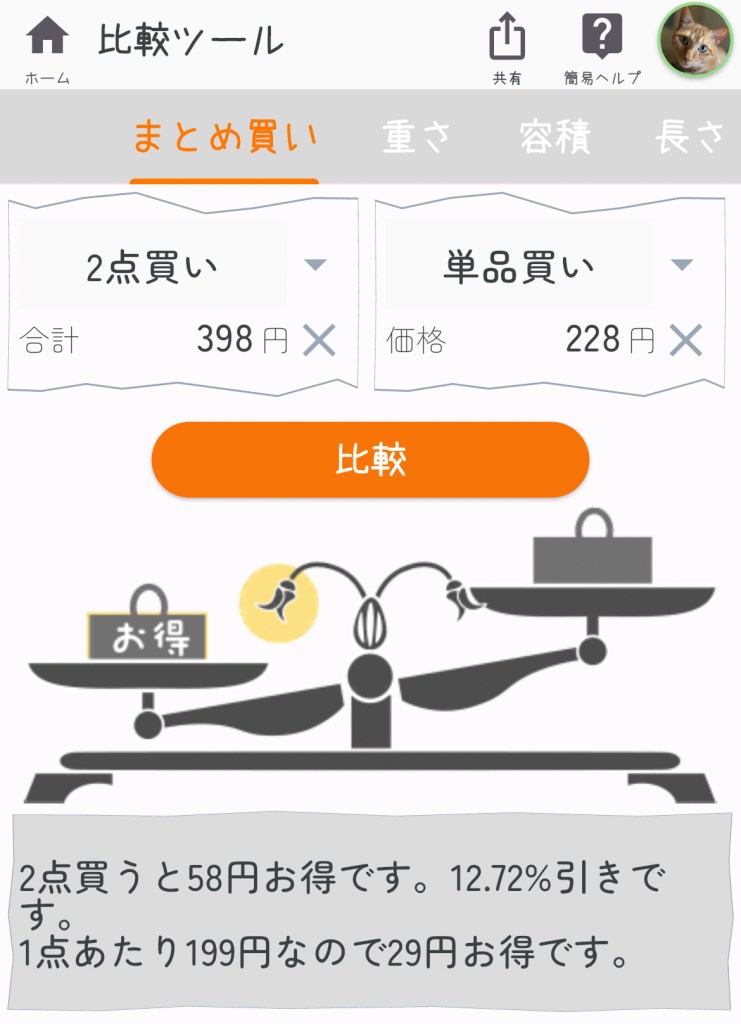Screen dimensions: 741x1024
Task: Open 簡易ヘルプ quick help
Action: (x=602, y=47)
